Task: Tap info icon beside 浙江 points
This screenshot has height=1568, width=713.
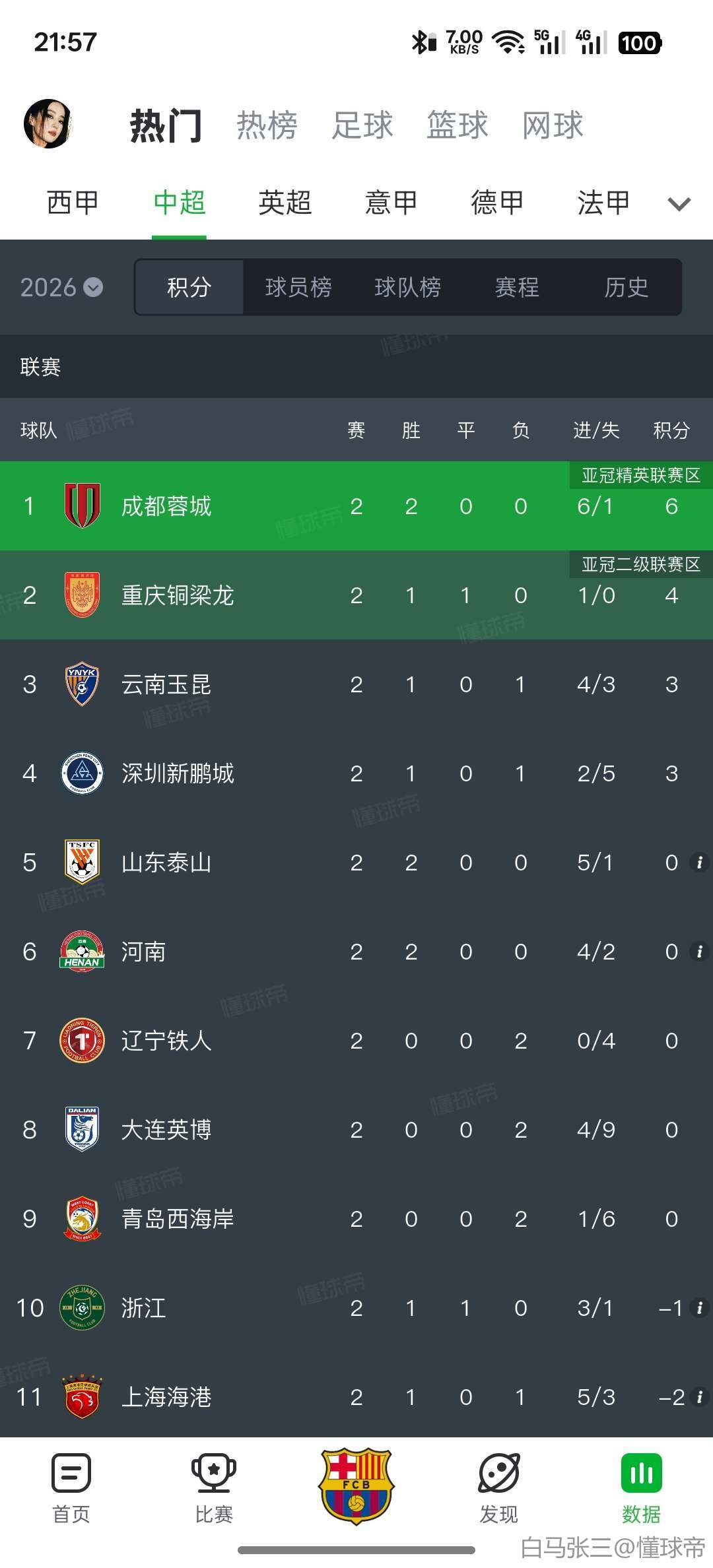Action: 699,1308
